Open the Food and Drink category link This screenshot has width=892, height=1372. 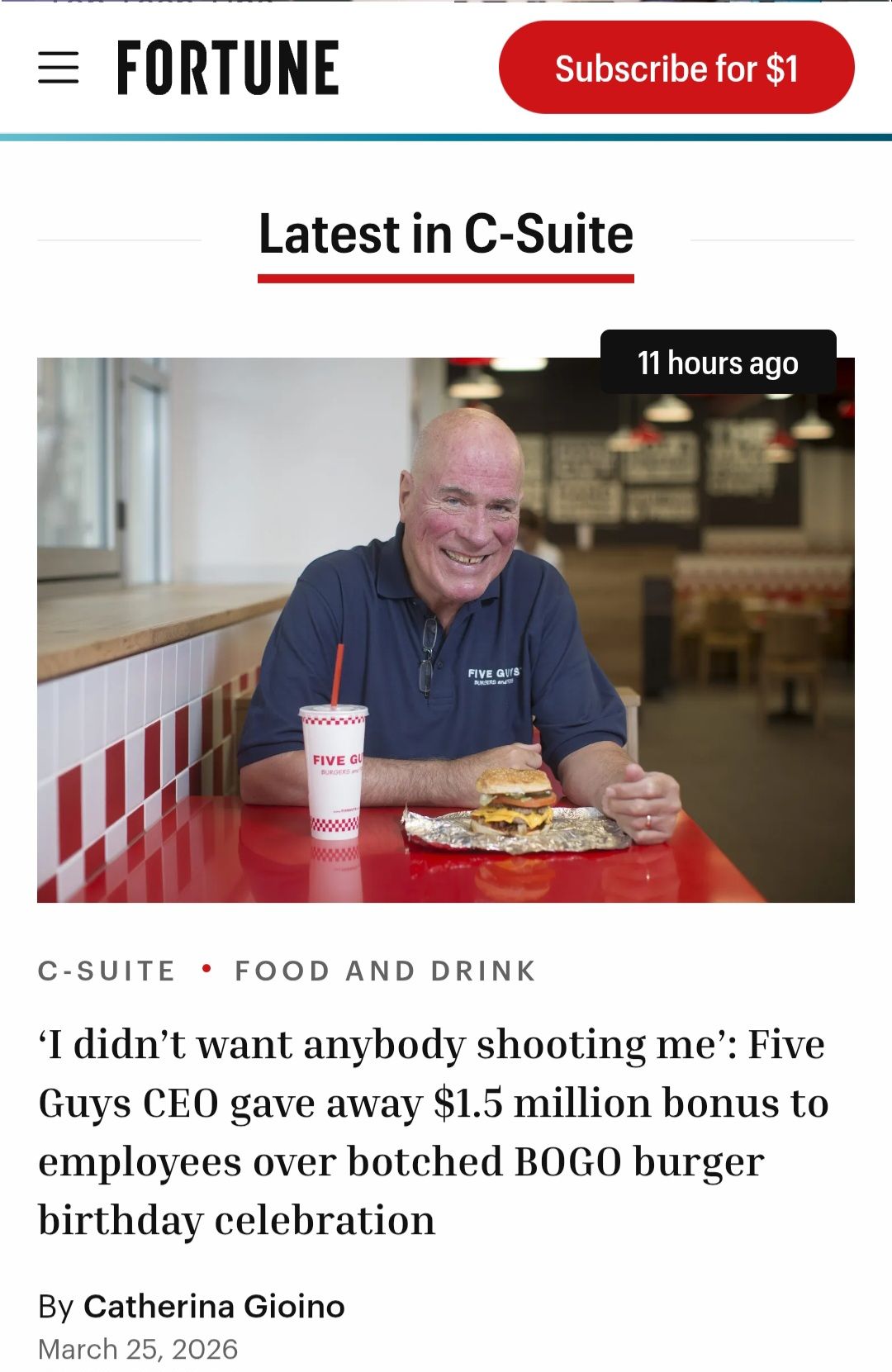click(x=386, y=971)
